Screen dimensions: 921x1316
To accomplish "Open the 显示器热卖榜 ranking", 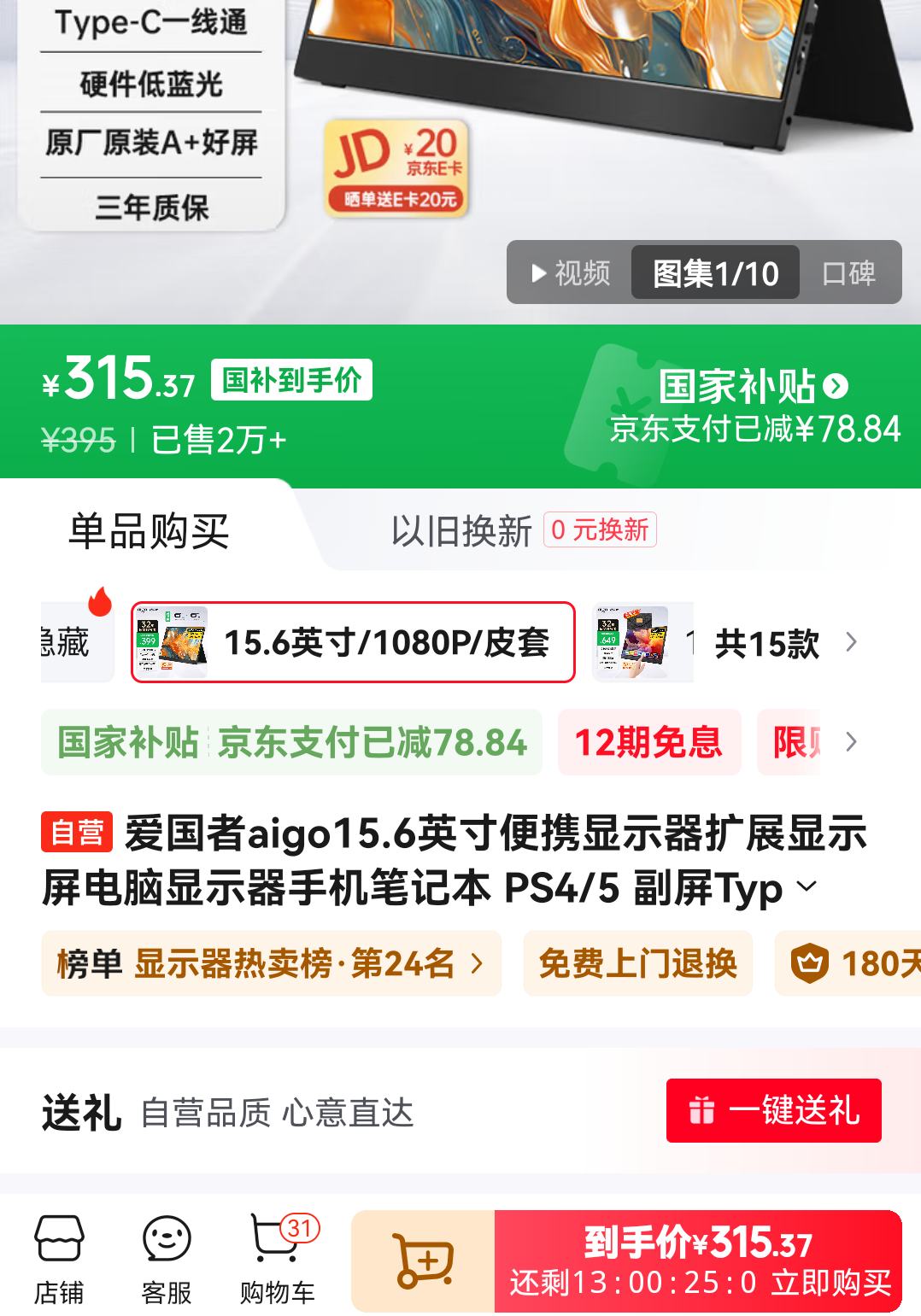I will click(x=271, y=964).
